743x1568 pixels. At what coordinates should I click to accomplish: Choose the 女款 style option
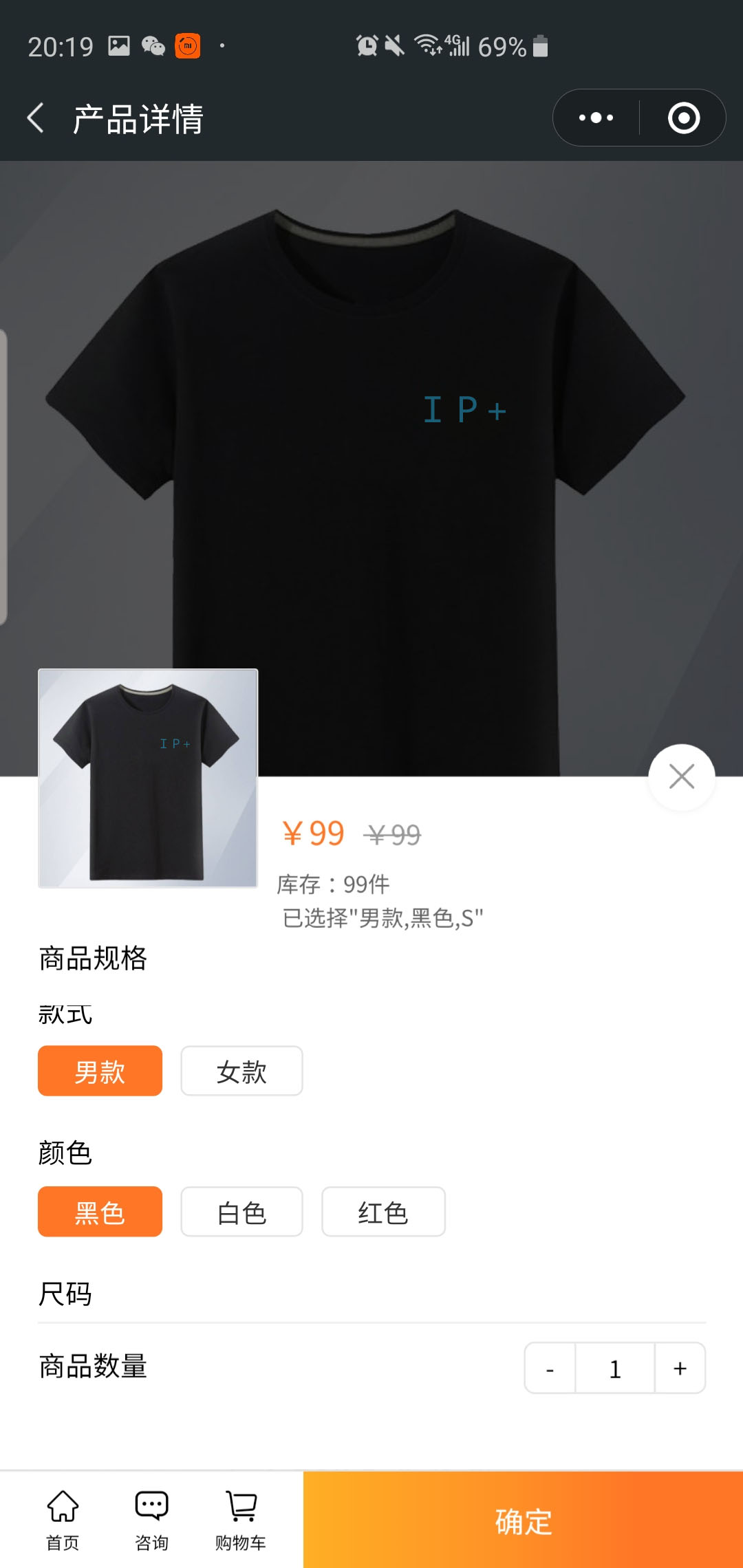coord(241,1071)
